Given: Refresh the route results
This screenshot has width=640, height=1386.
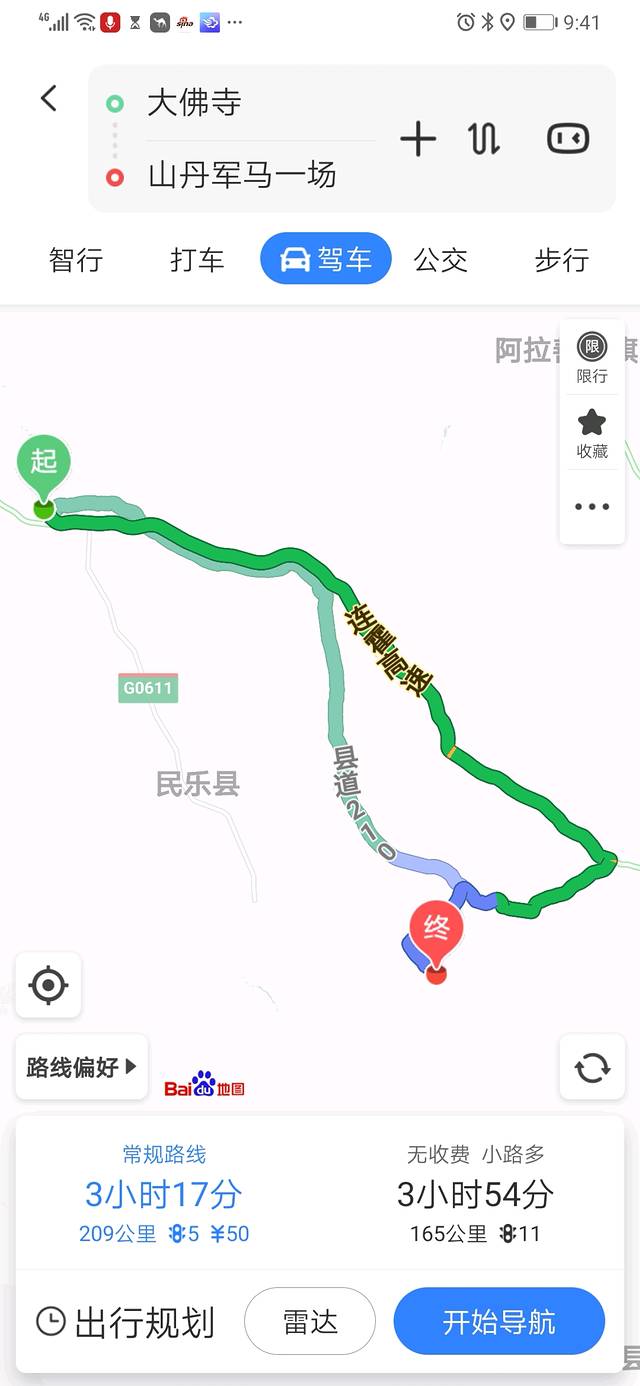Looking at the screenshot, I should point(592,1067).
